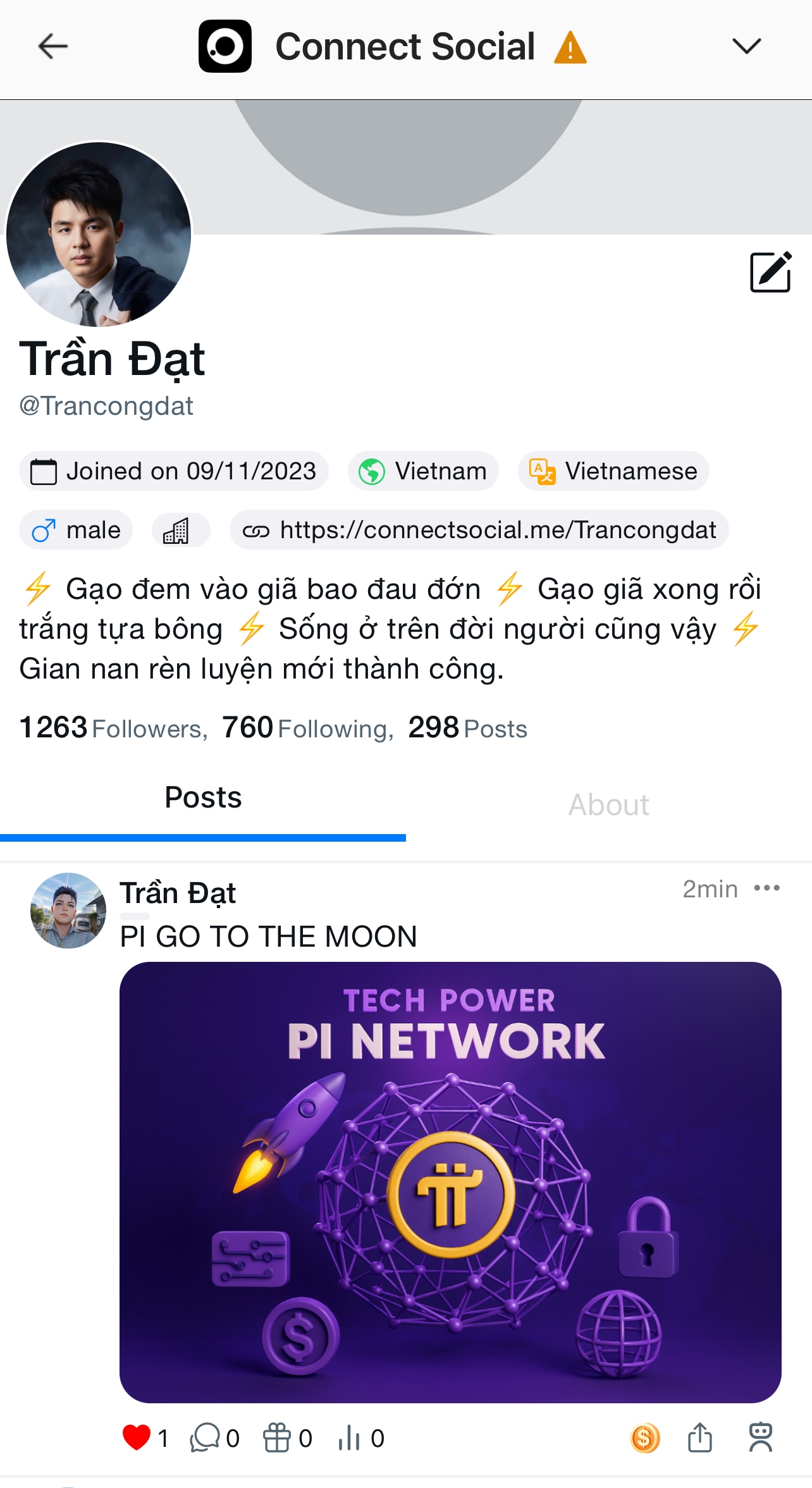Viewport: 812px width, 1488px height.
Task: Open the Pi Network post image
Action: pos(450,1181)
